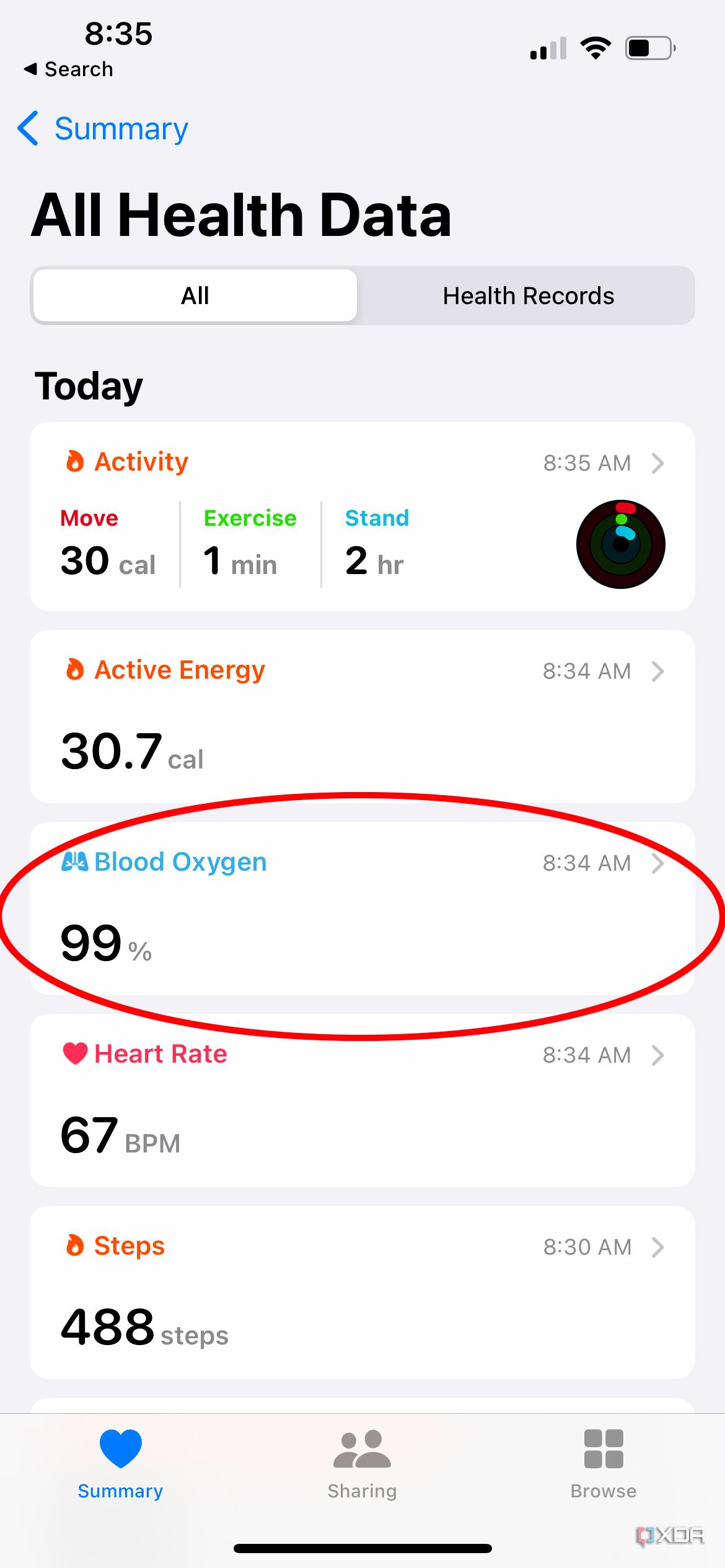Viewport: 725px width, 1568px height.
Task: Tap the battery indicator
Action: click(646, 47)
